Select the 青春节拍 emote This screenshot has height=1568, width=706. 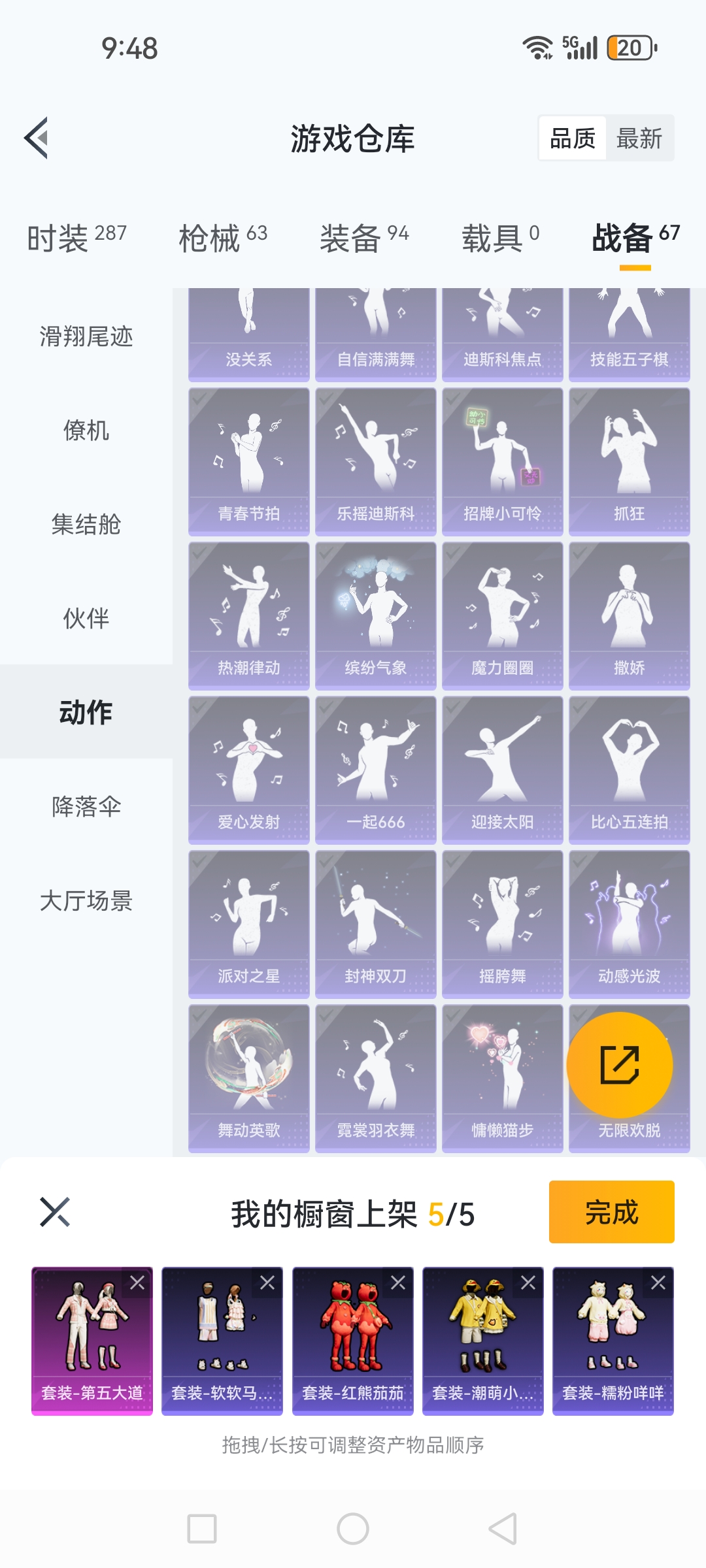coord(248,461)
